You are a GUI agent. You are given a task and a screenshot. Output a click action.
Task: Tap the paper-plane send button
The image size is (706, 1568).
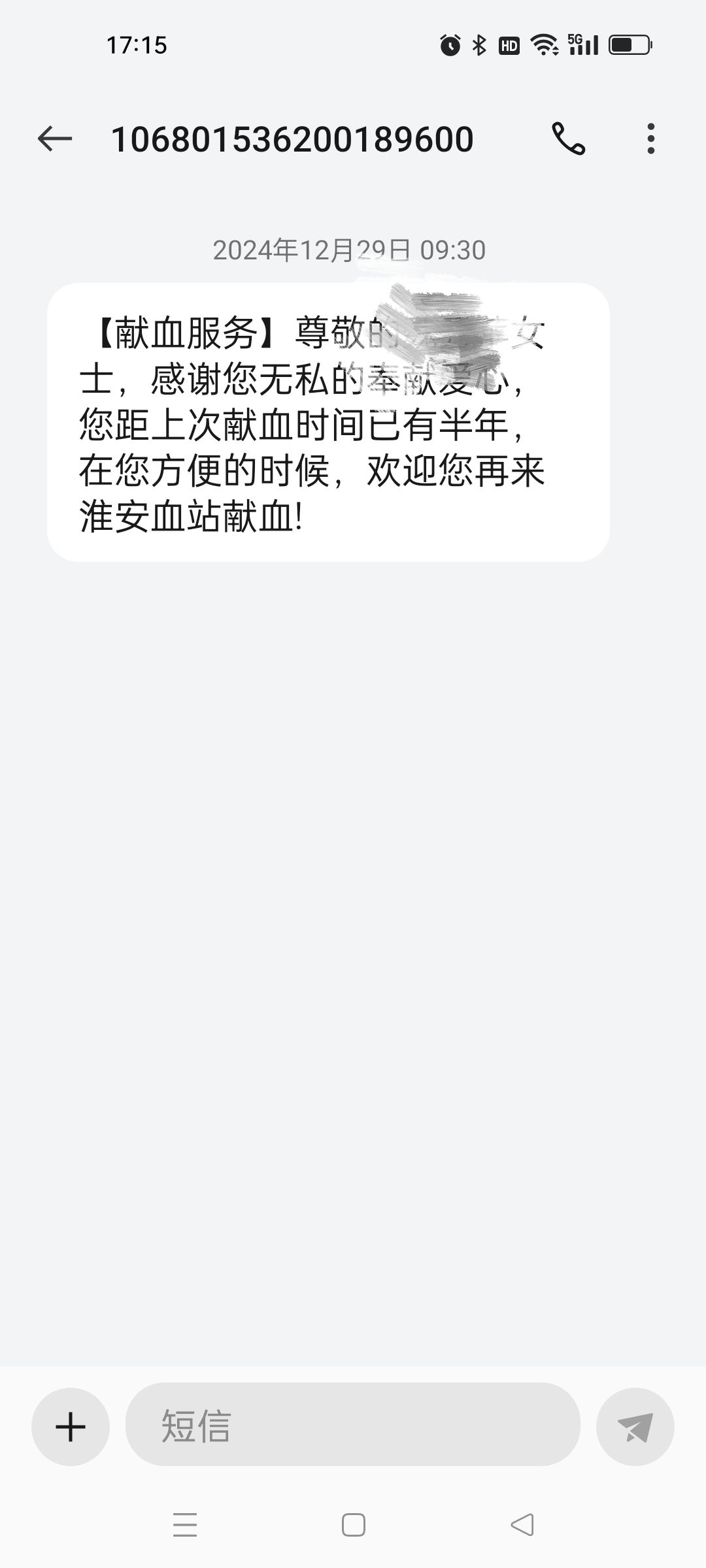tap(635, 1426)
